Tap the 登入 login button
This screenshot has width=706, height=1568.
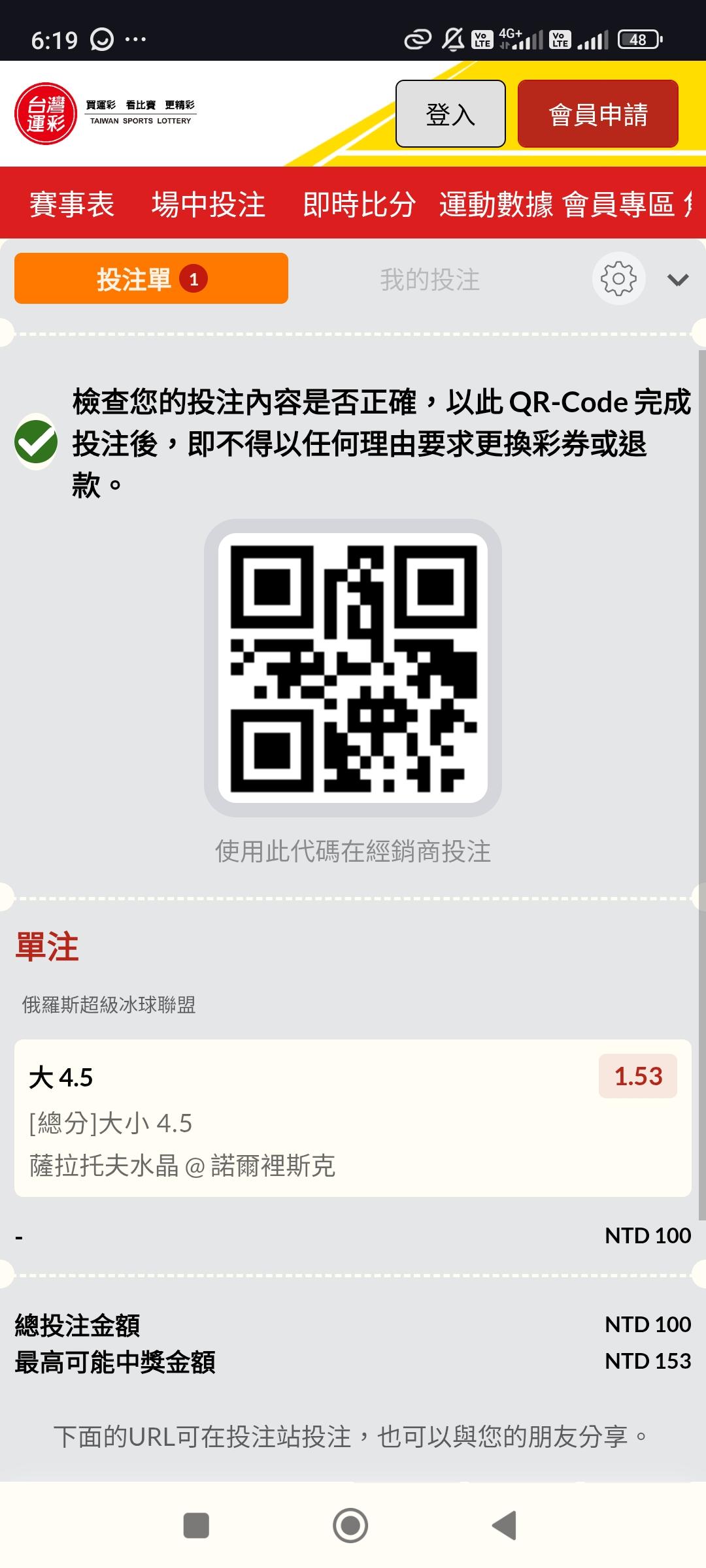pyautogui.click(x=450, y=114)
